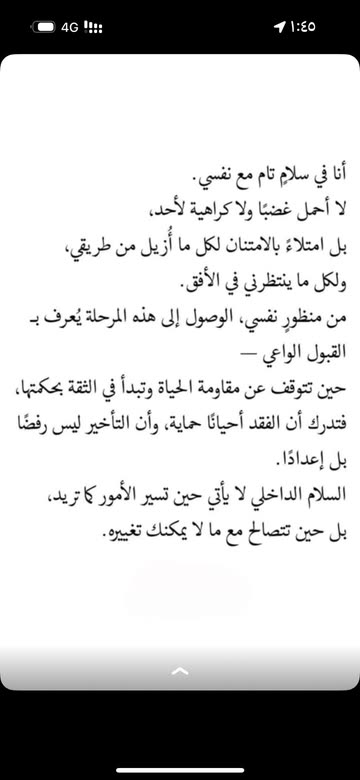
Task: Tap the upward chevron below the text
Action: point(180,672)
